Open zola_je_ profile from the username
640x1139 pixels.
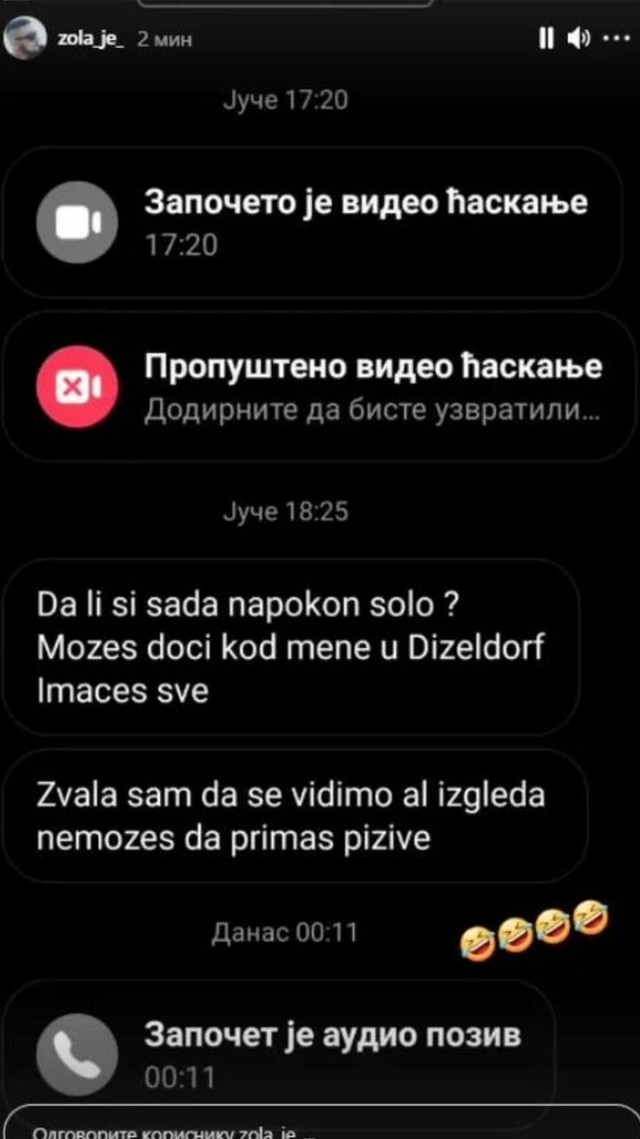92,40
